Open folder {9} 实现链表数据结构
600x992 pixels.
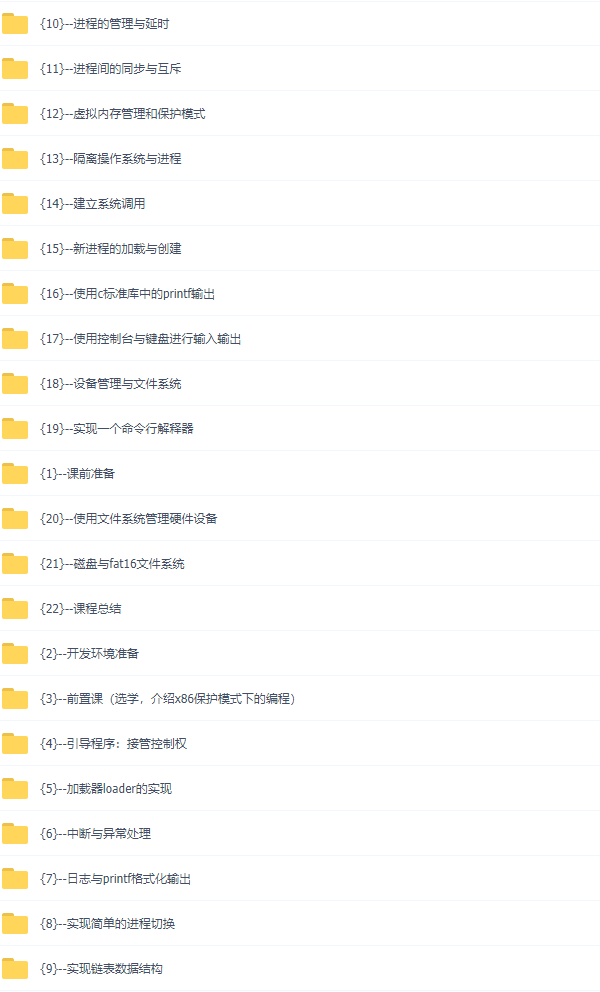pyautogui.click(x=101, y=968)
